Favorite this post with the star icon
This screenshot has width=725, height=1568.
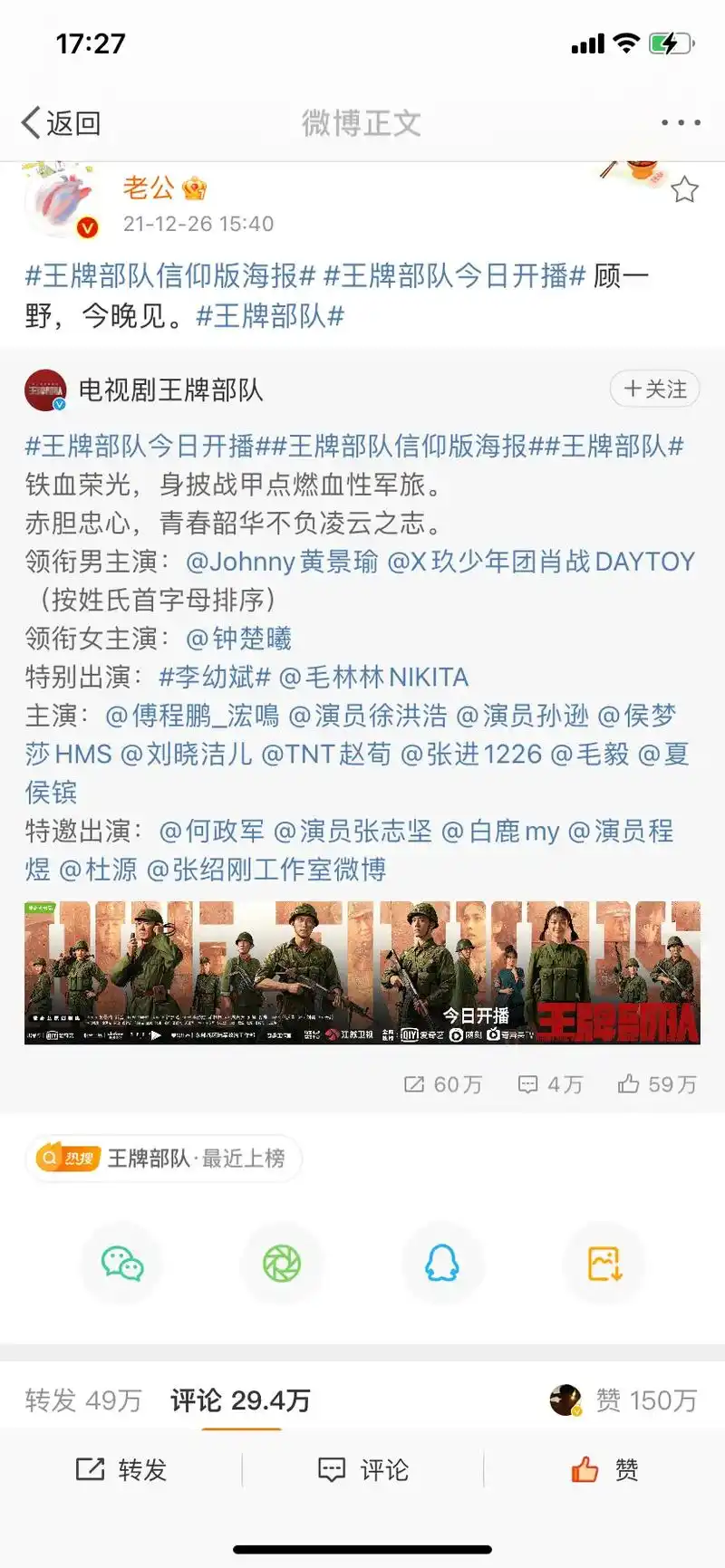coord(684,189)
